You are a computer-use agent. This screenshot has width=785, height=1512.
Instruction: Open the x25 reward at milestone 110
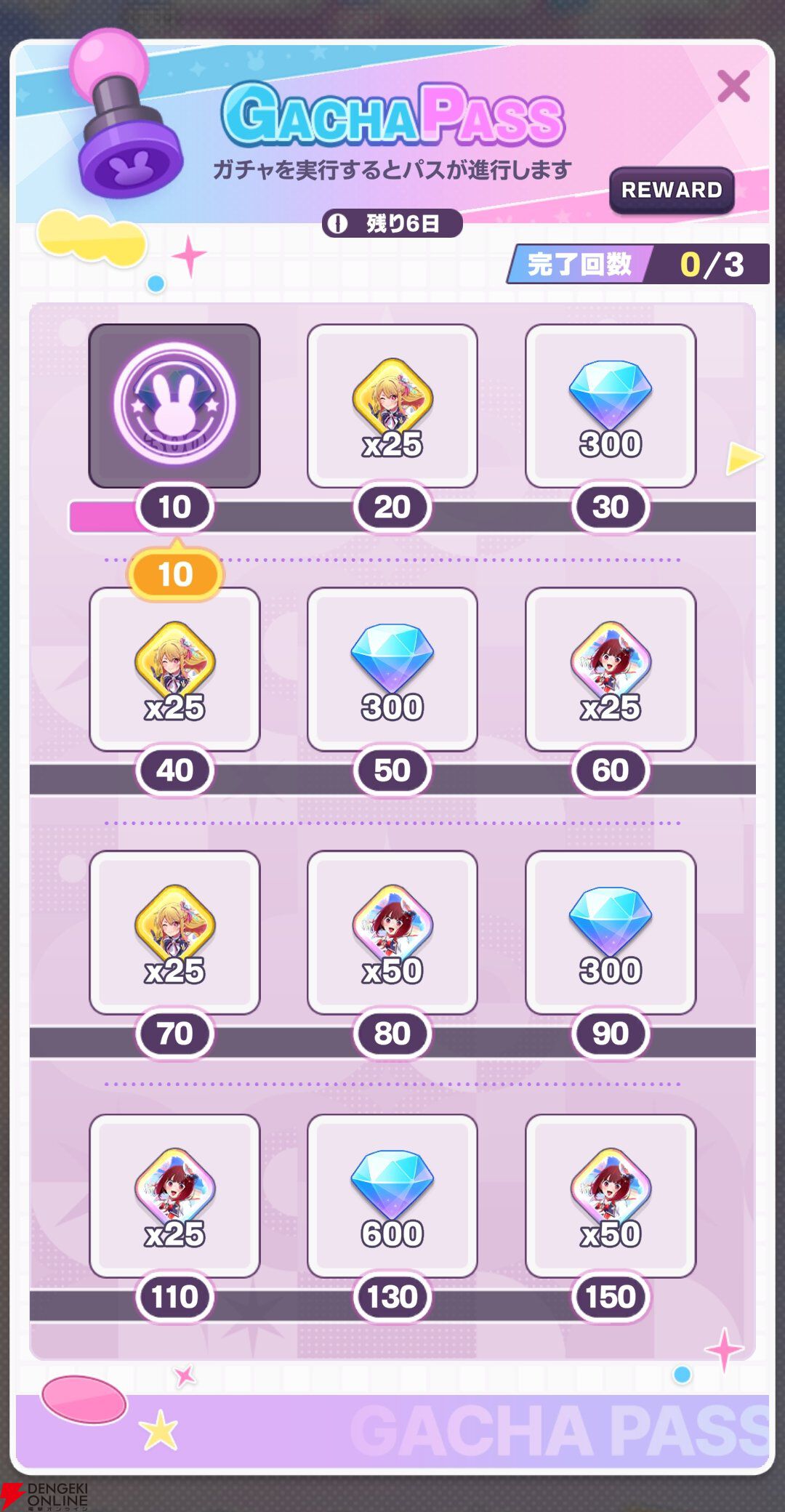(174, 1195)
